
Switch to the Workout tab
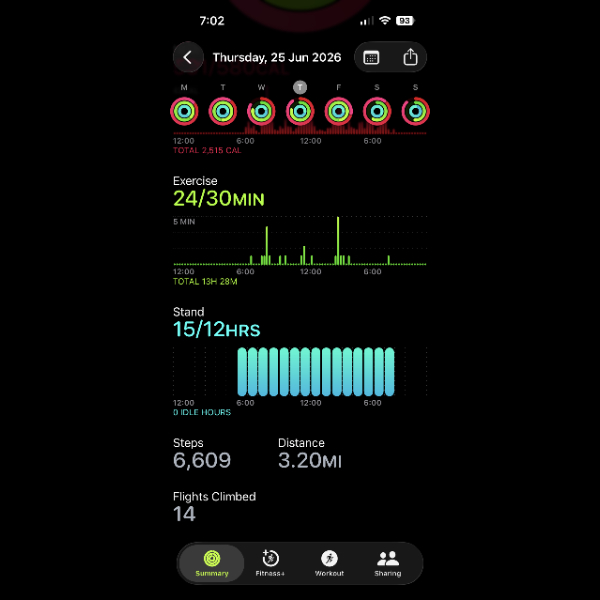[329, 563]
